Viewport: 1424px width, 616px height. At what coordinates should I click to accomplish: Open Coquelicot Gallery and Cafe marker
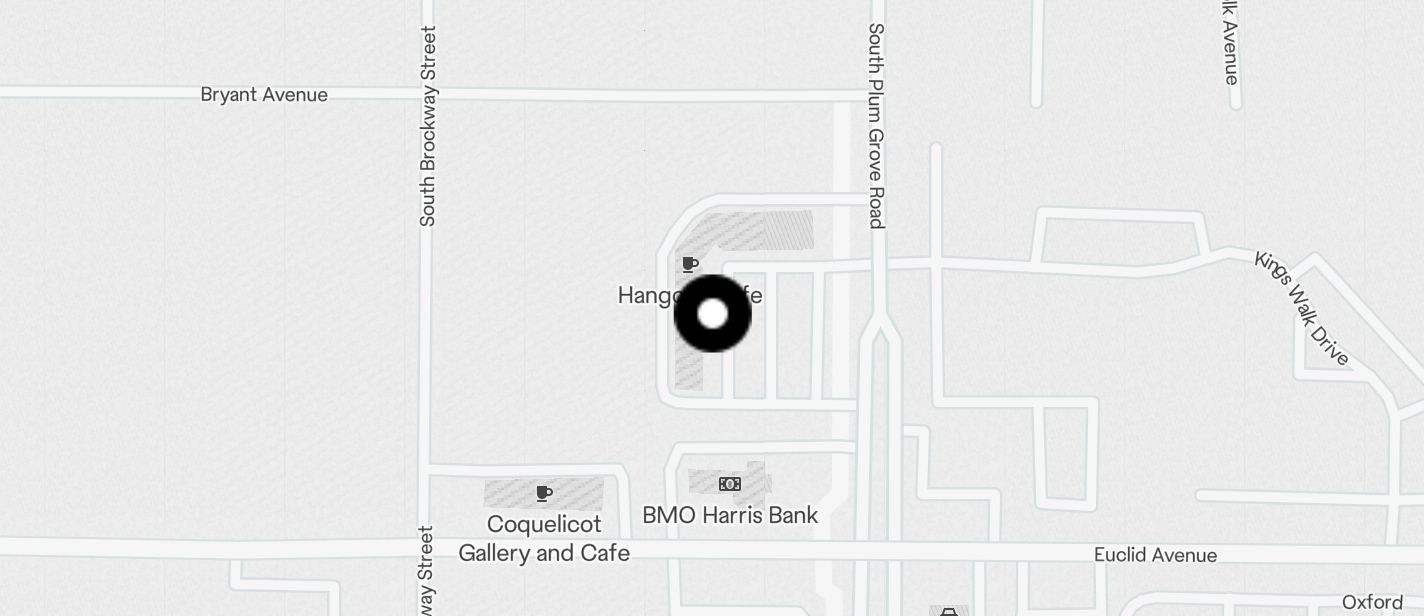tap(544, 493)
